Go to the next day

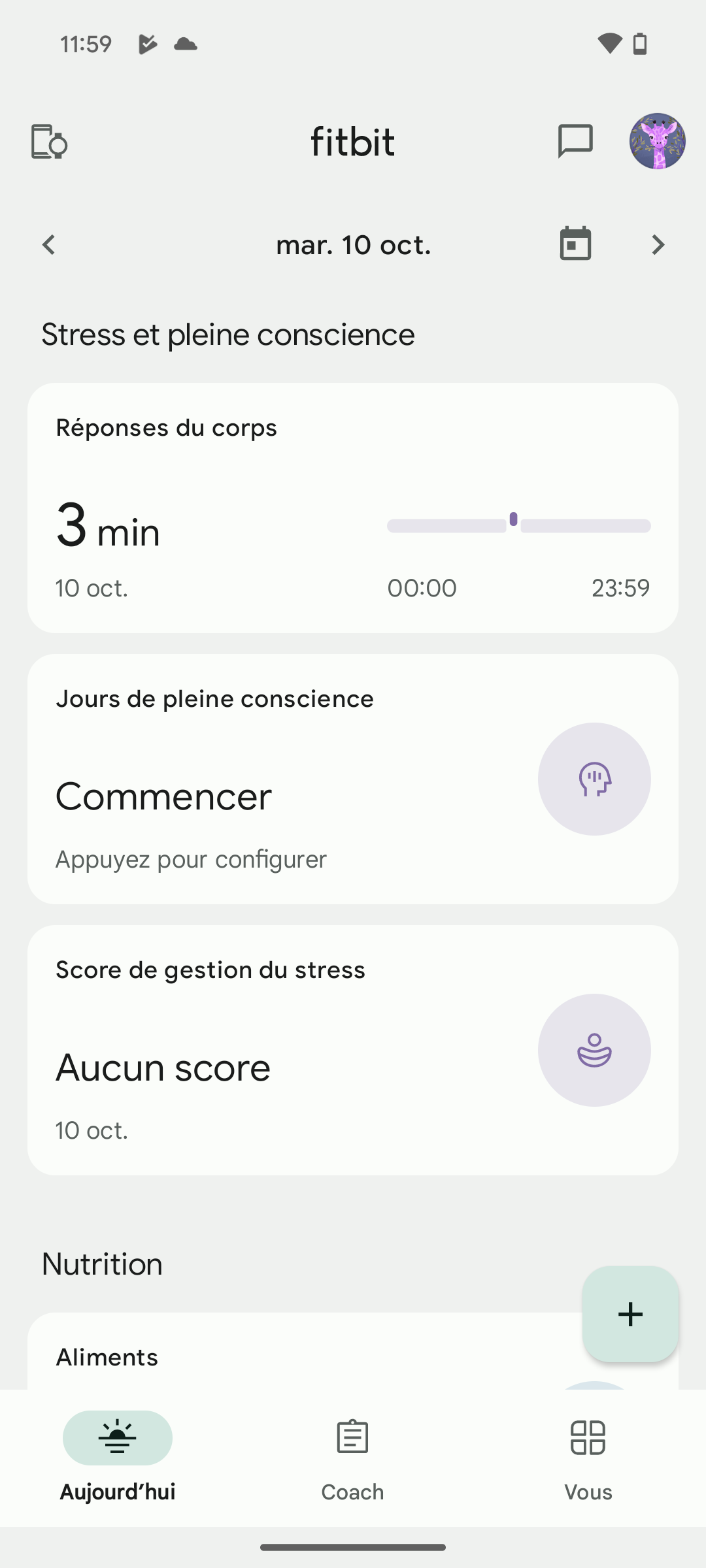[x=658, y=245]
